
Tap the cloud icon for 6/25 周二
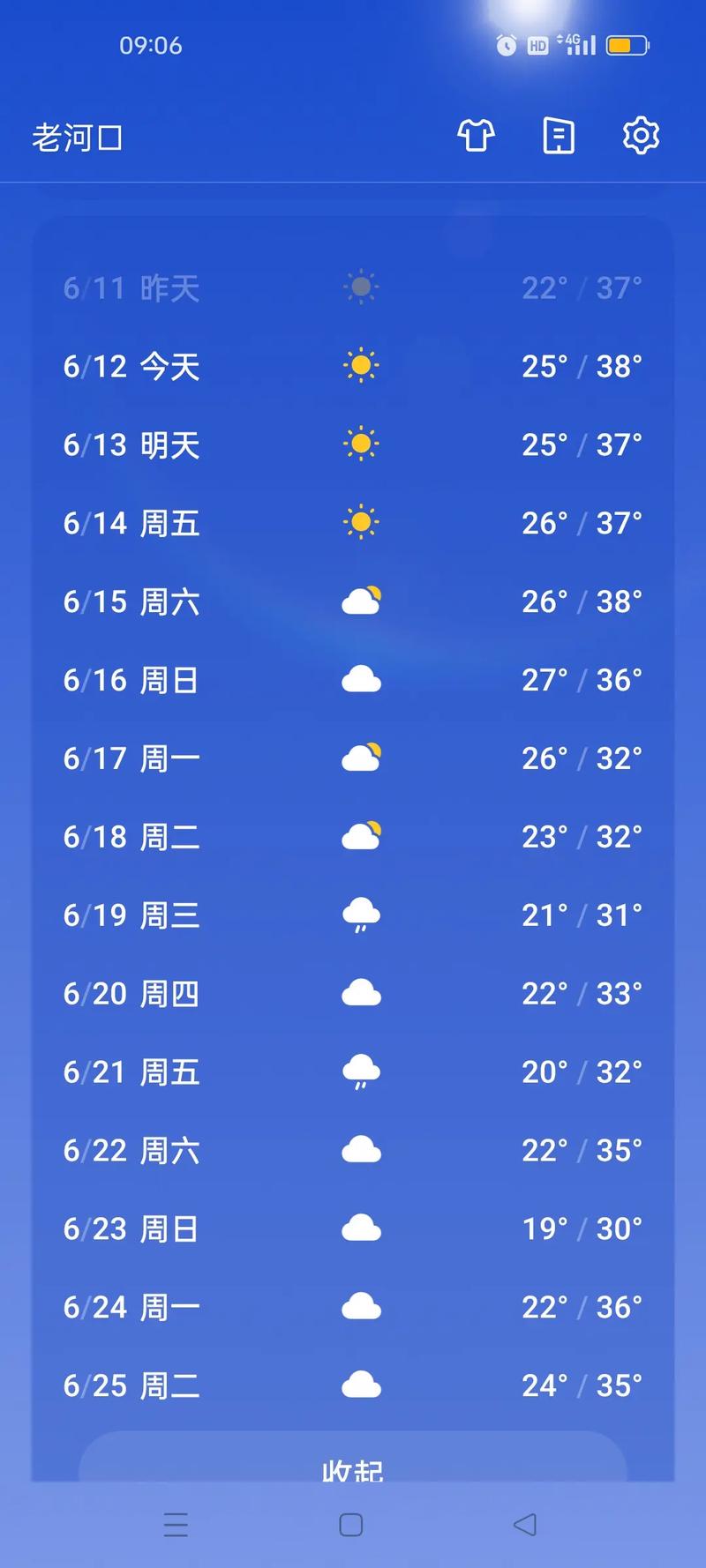click(361, 1385)
